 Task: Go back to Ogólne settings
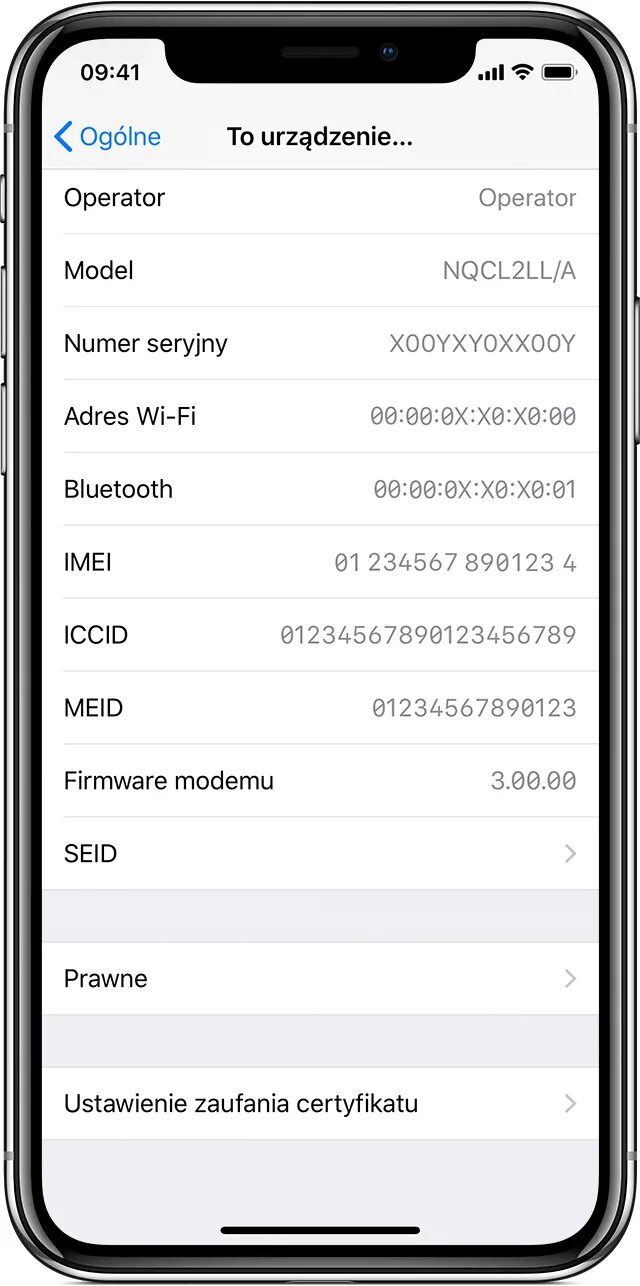107,137
